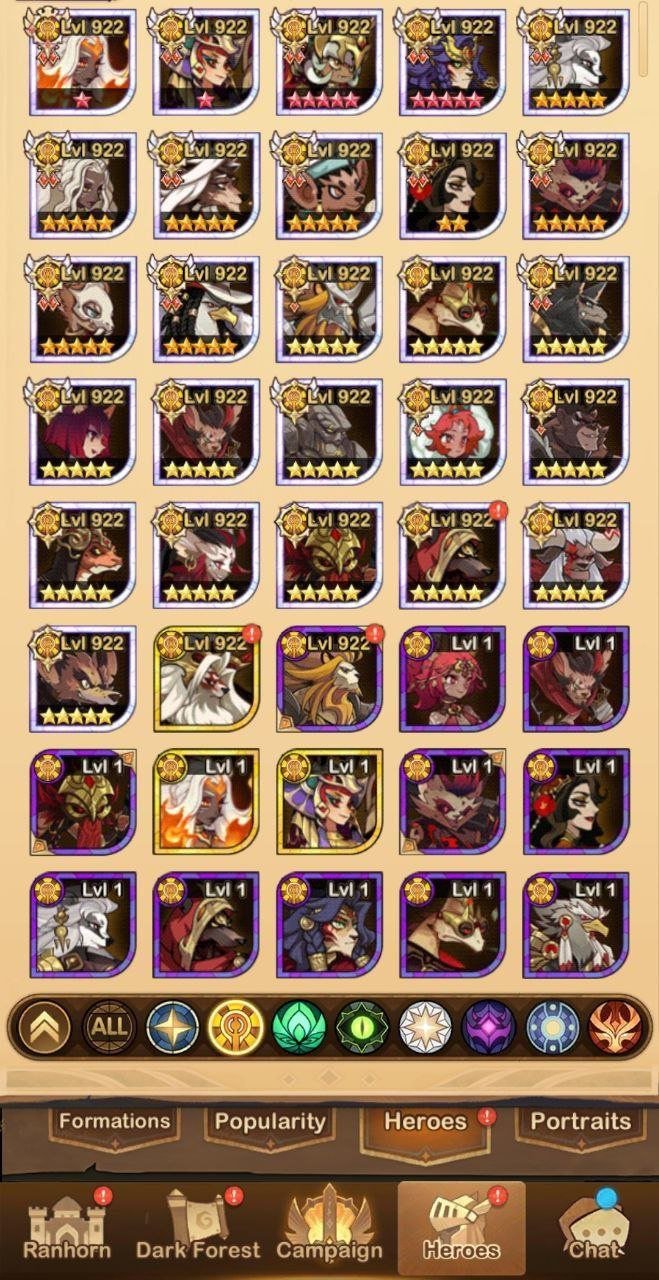The height and width of the screenshot is (1280, 659).
Task: Switch to the Heroes sub-tab
Action: [425, 1122]
